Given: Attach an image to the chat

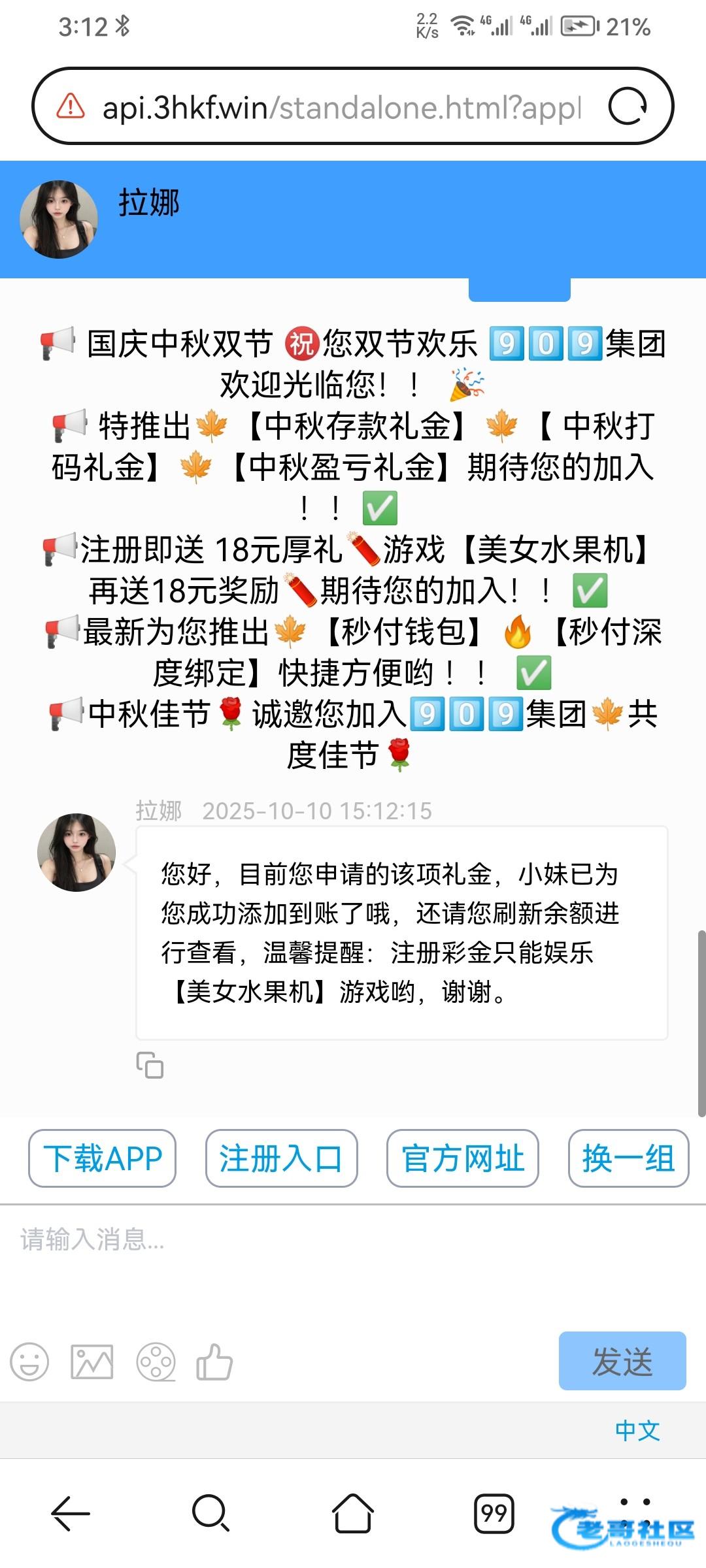Looking at the screenshot, I should [x=92, y=1363].
